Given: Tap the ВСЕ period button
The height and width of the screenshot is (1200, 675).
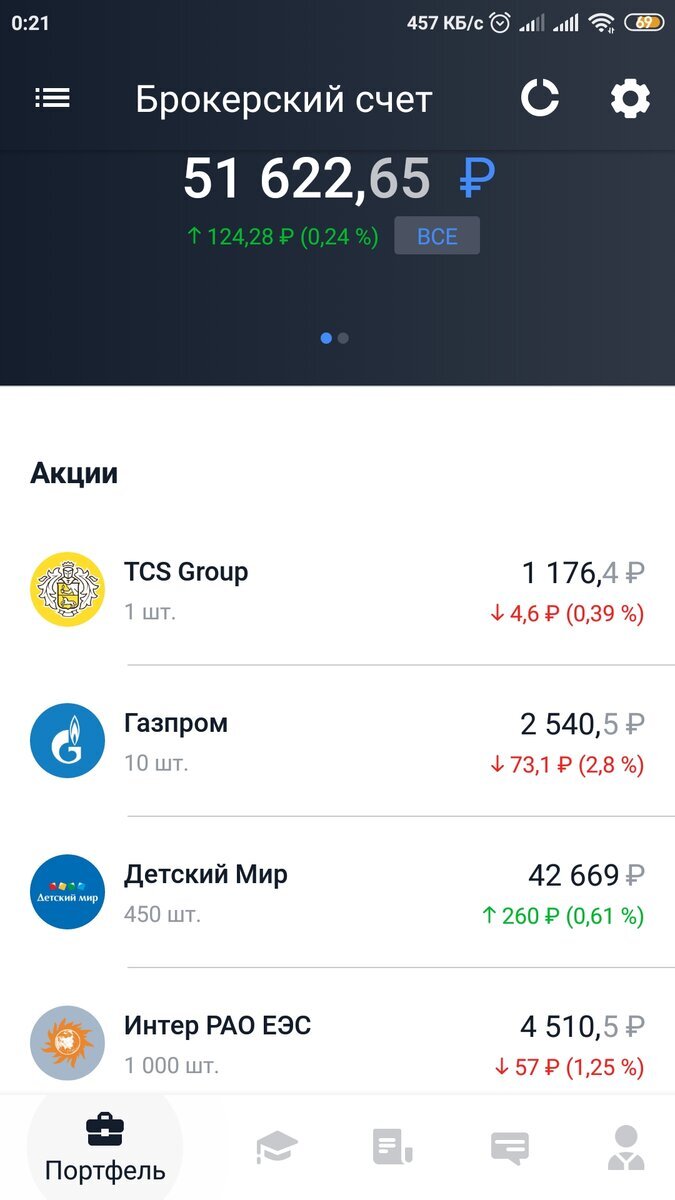Looking at the screenshot, I should click(437, 236).
